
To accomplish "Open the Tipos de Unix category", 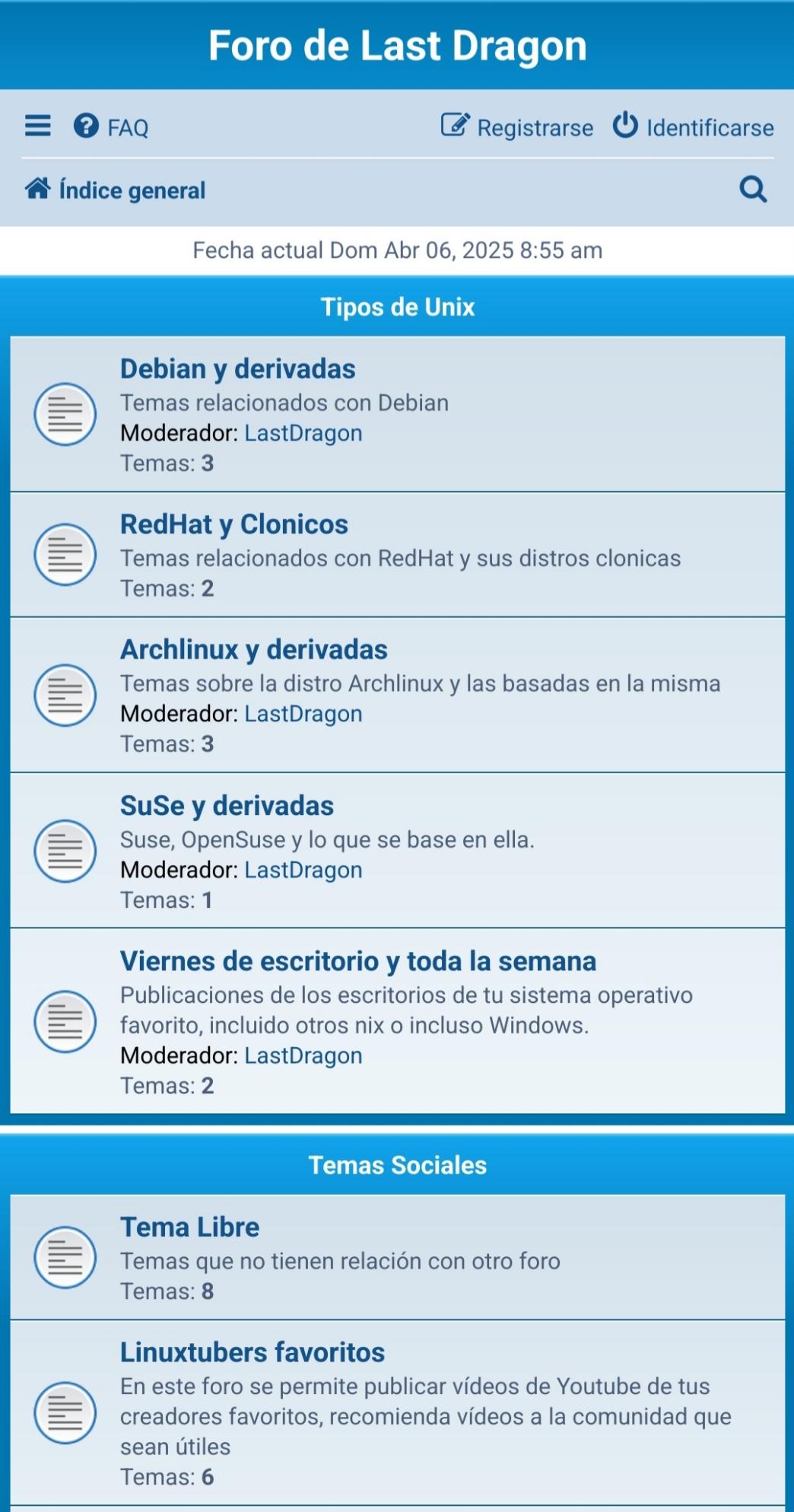I will pos(398,307).
